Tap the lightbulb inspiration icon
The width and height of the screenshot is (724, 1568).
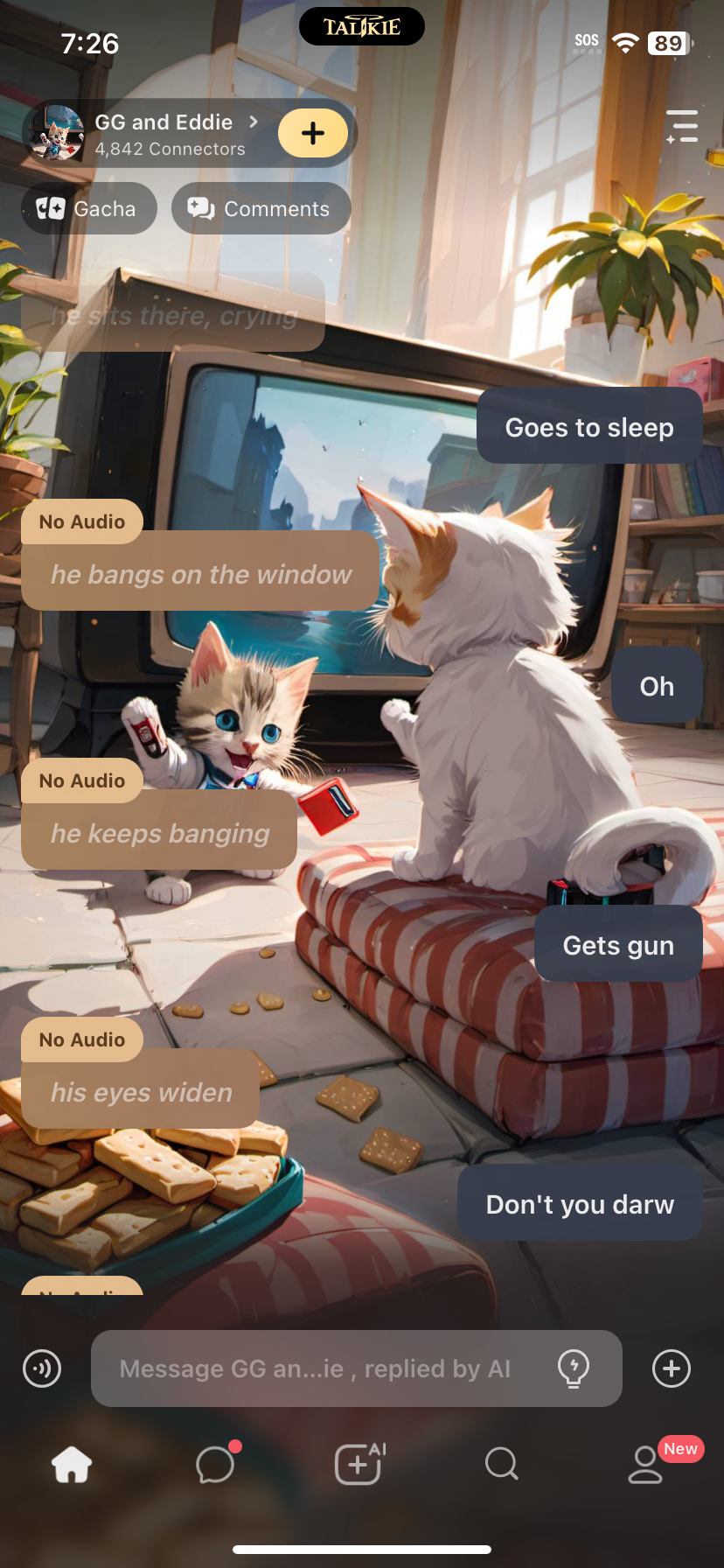point(574,1368)
